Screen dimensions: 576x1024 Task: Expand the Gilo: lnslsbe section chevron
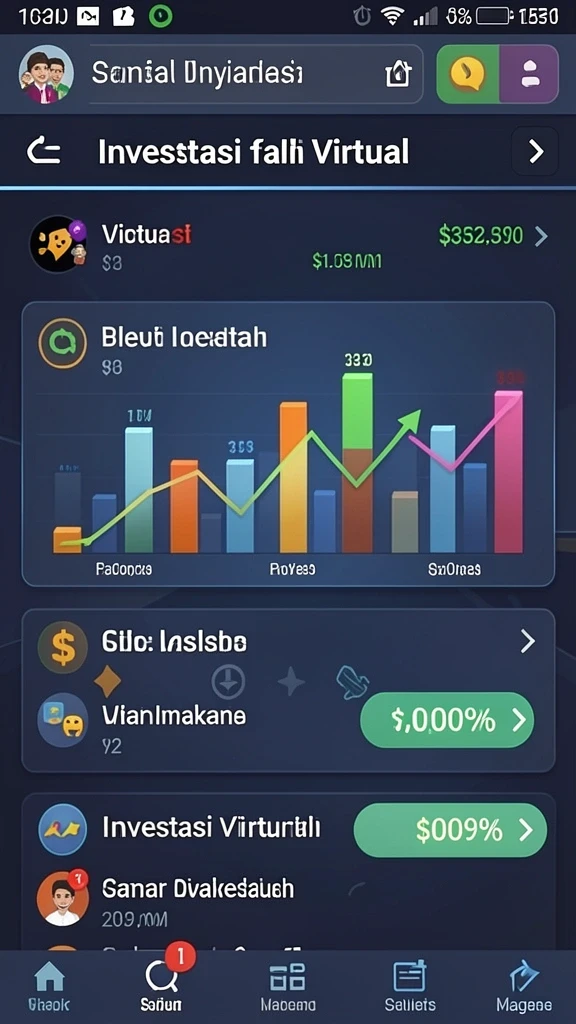[x=528, y=643]
